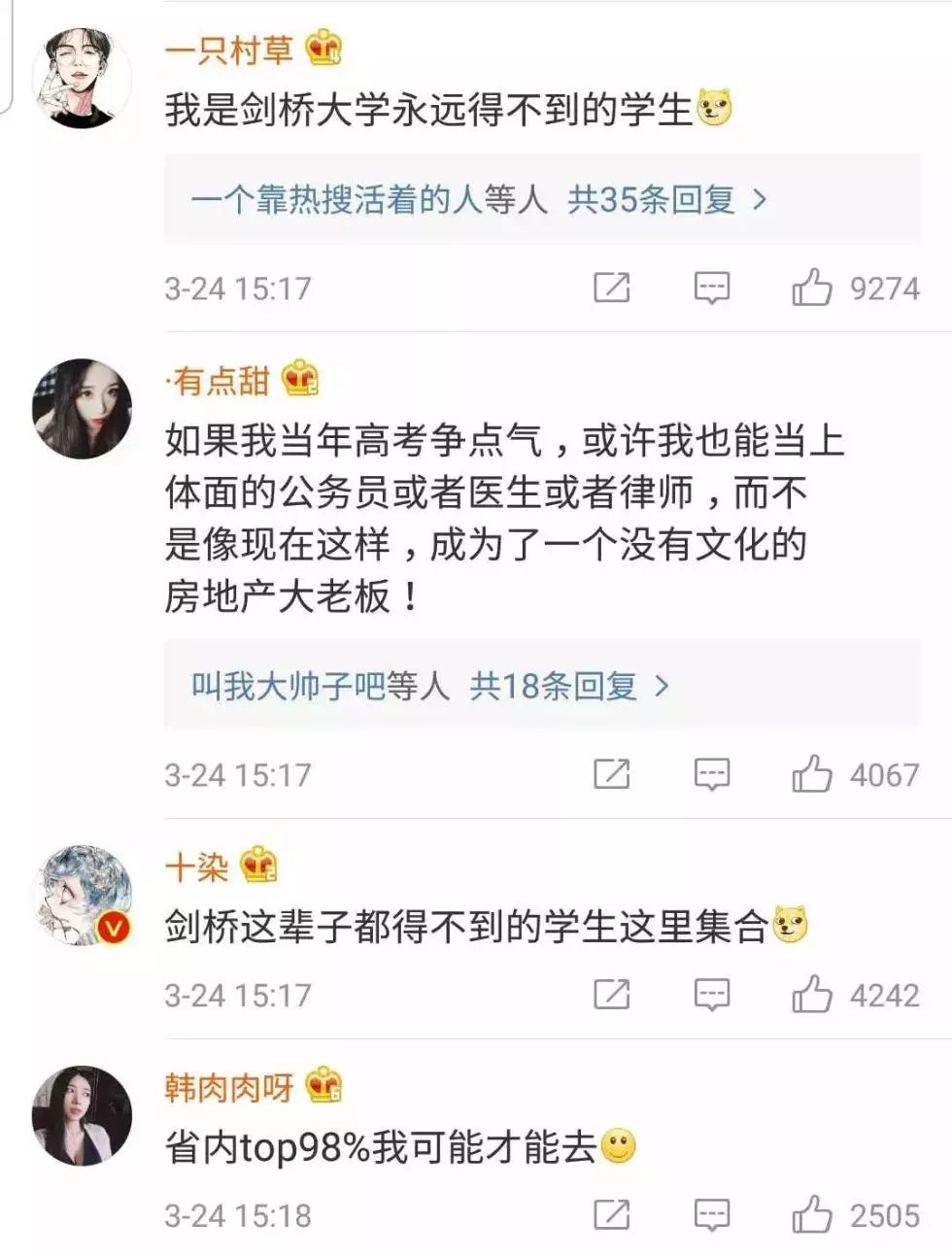Repost 一只村草's comment
952x1256 pixels.
(x=611, y=288)
